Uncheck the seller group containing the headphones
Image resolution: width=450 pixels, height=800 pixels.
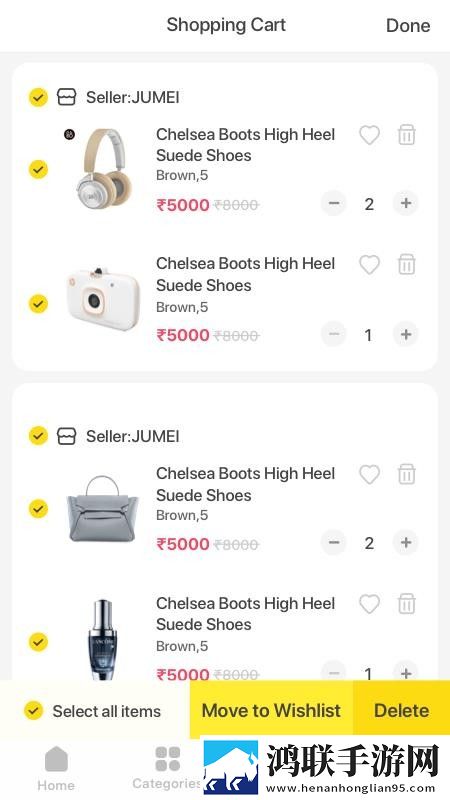[x=38, y=97]
